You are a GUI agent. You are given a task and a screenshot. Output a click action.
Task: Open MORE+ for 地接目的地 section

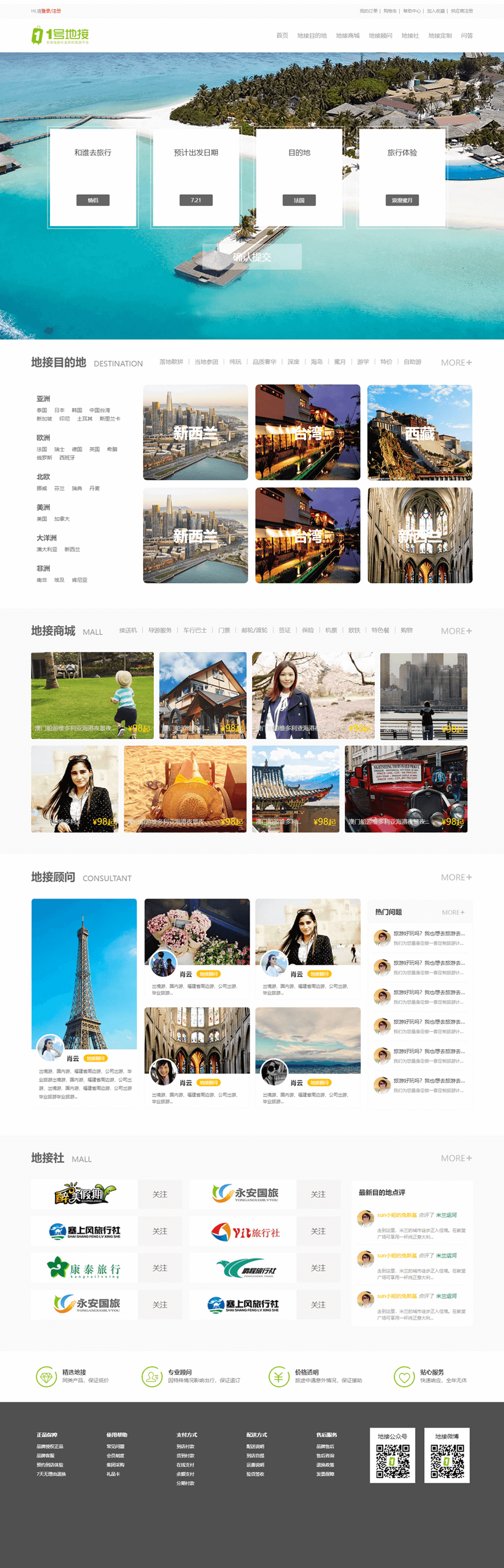pyautogui.click(x=456, y=363)
